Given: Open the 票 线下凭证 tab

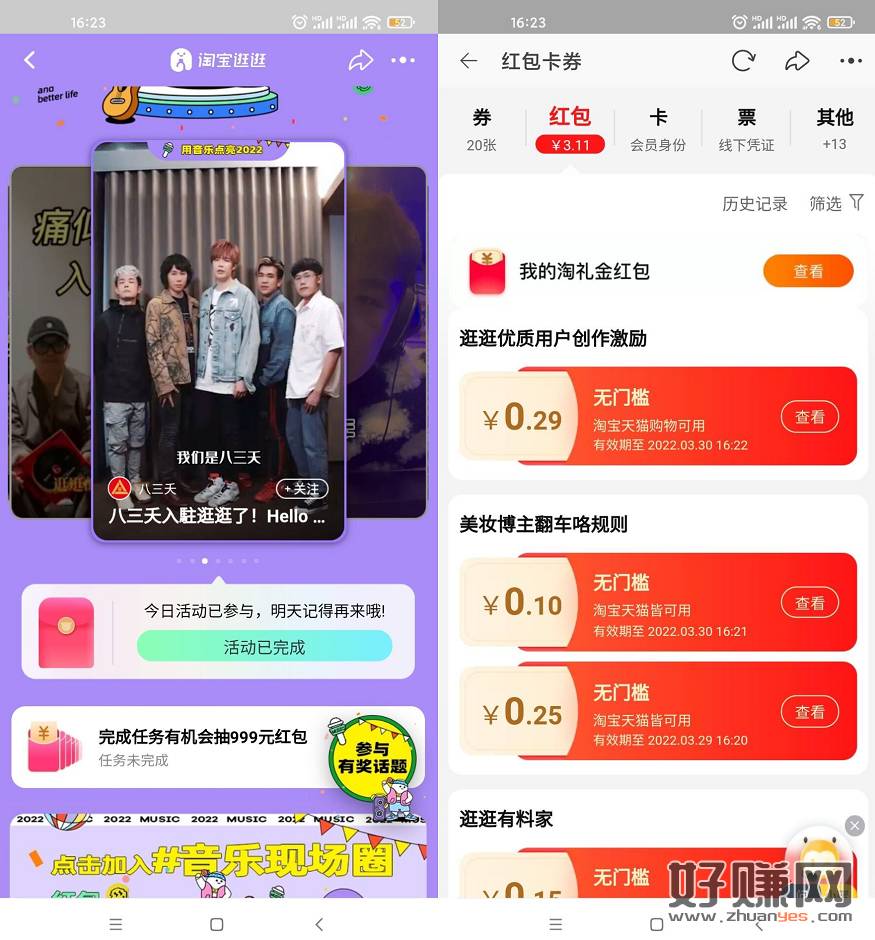Looking at the screenshot, I should (746, 129).
